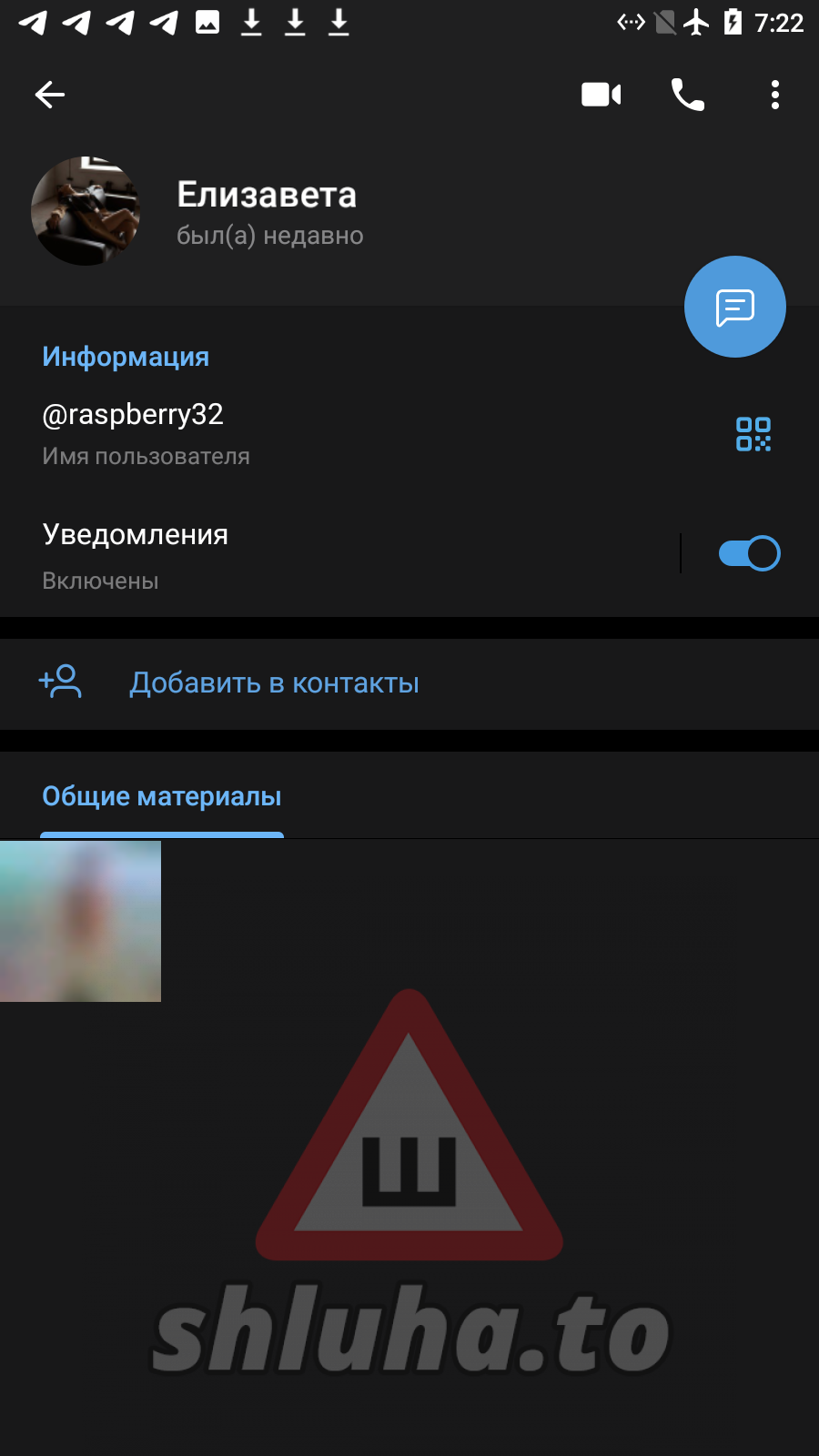
Task: Open the blurred shared media thumbnail
Action: pyautogui.click(x=80, y=921)
